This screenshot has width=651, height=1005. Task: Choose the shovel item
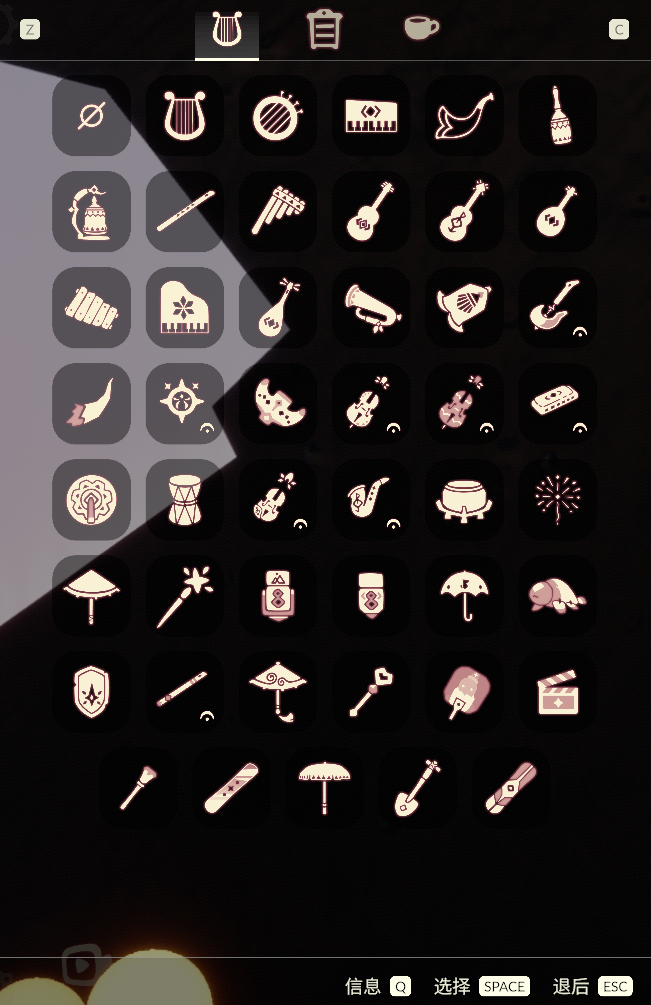[417, 787]
